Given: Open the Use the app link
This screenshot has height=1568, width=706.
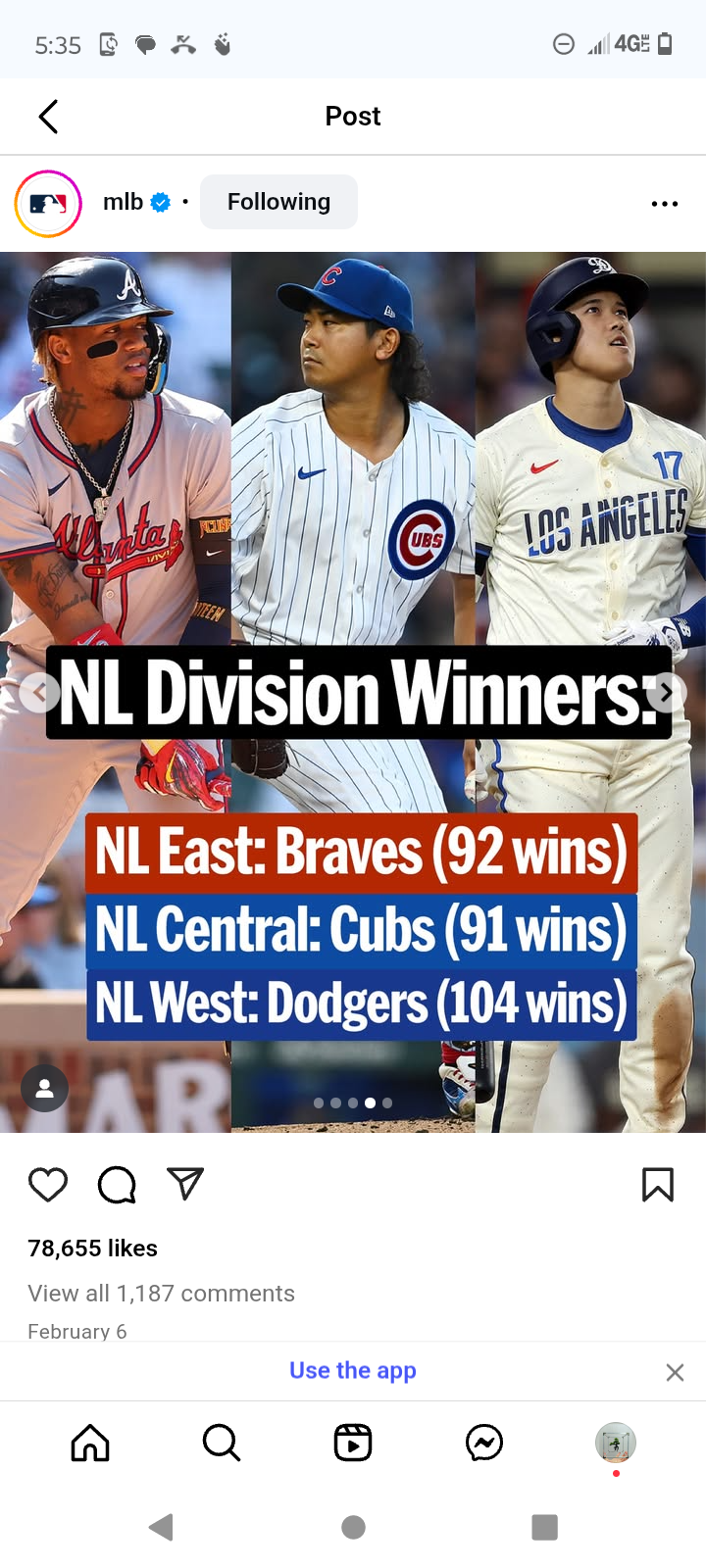Looking at the screenshot, I should [353, 1370].
